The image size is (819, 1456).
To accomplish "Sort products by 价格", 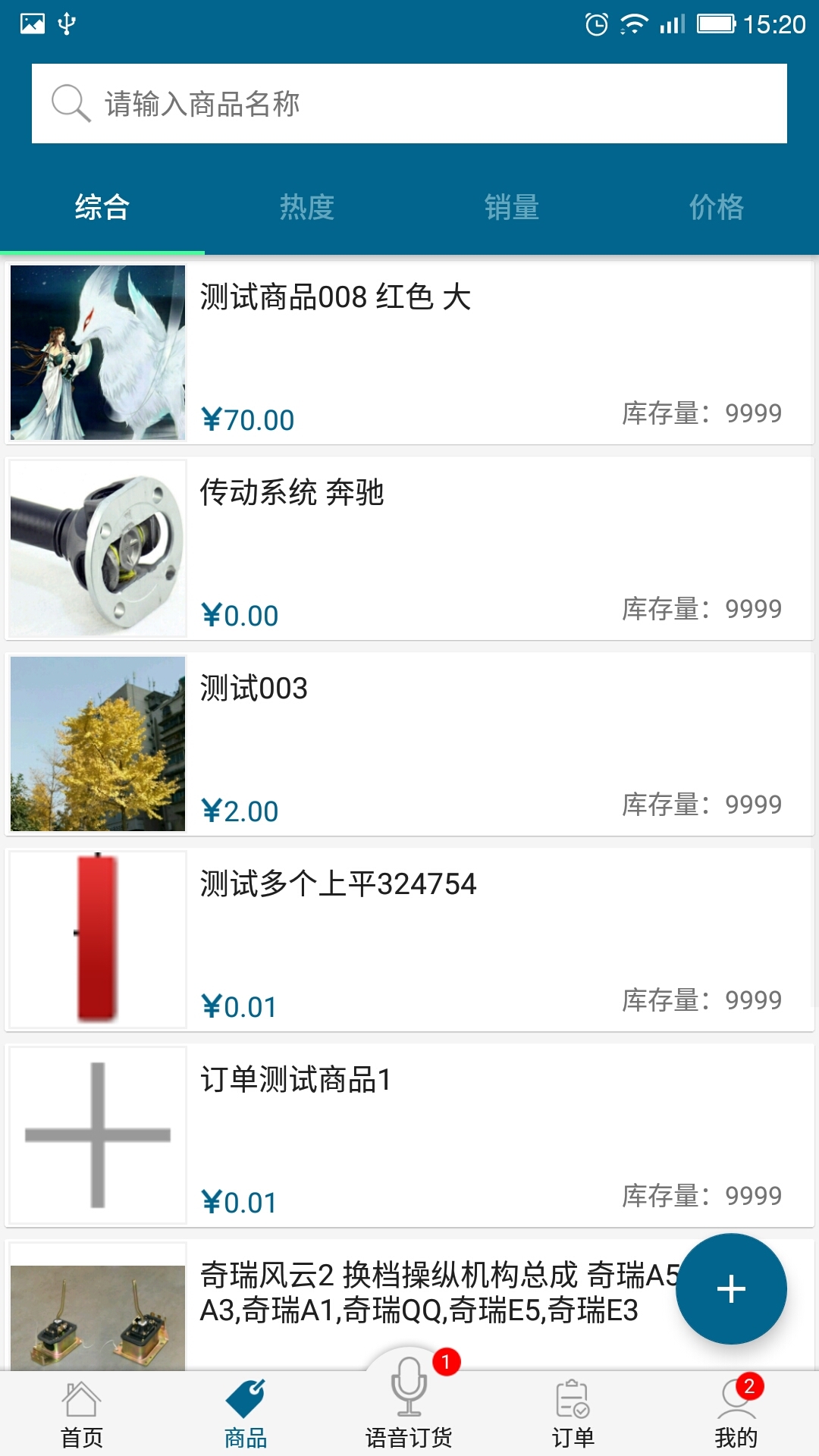I will pos(717,207).
